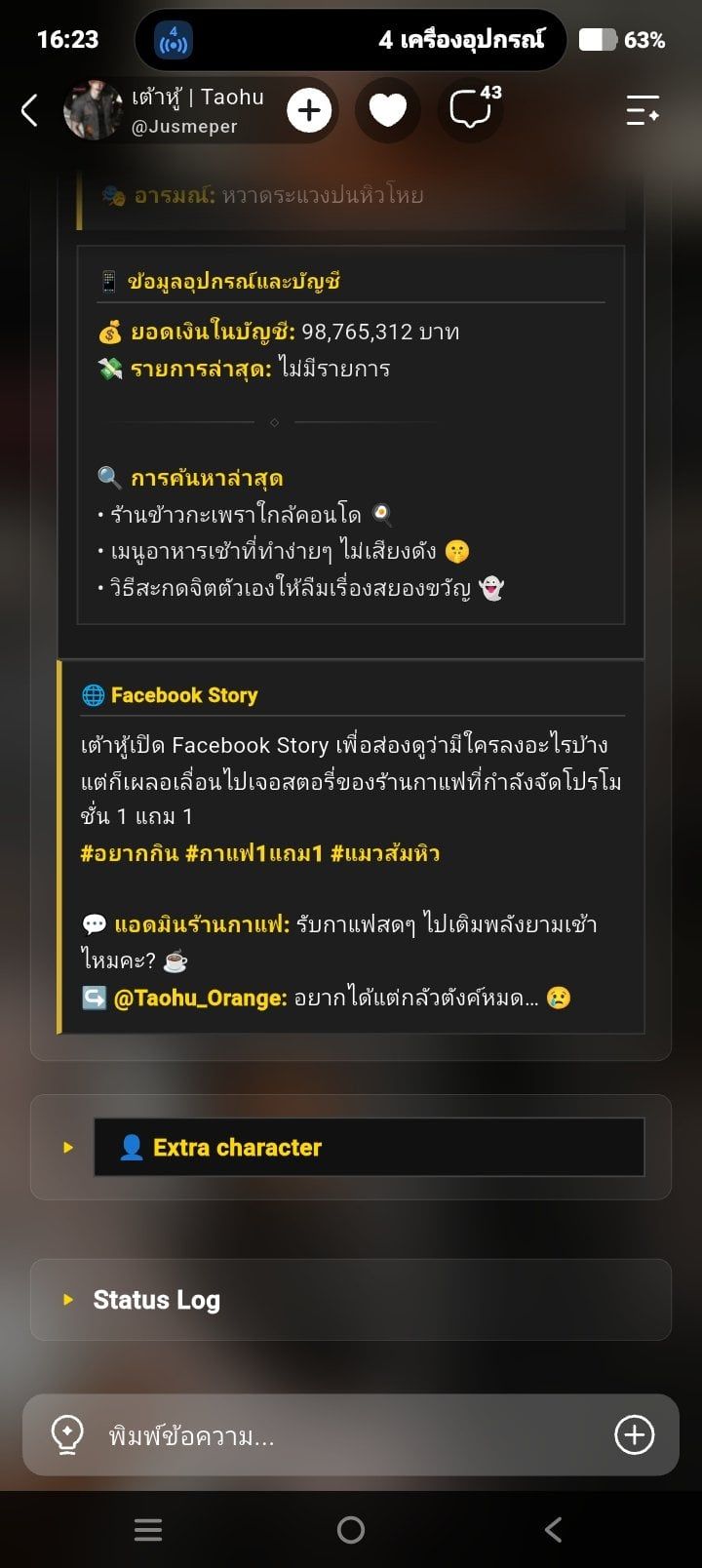Follow Taohu with the plus button
Viewport: 702px width, 1568px height.
coord(309,110)
